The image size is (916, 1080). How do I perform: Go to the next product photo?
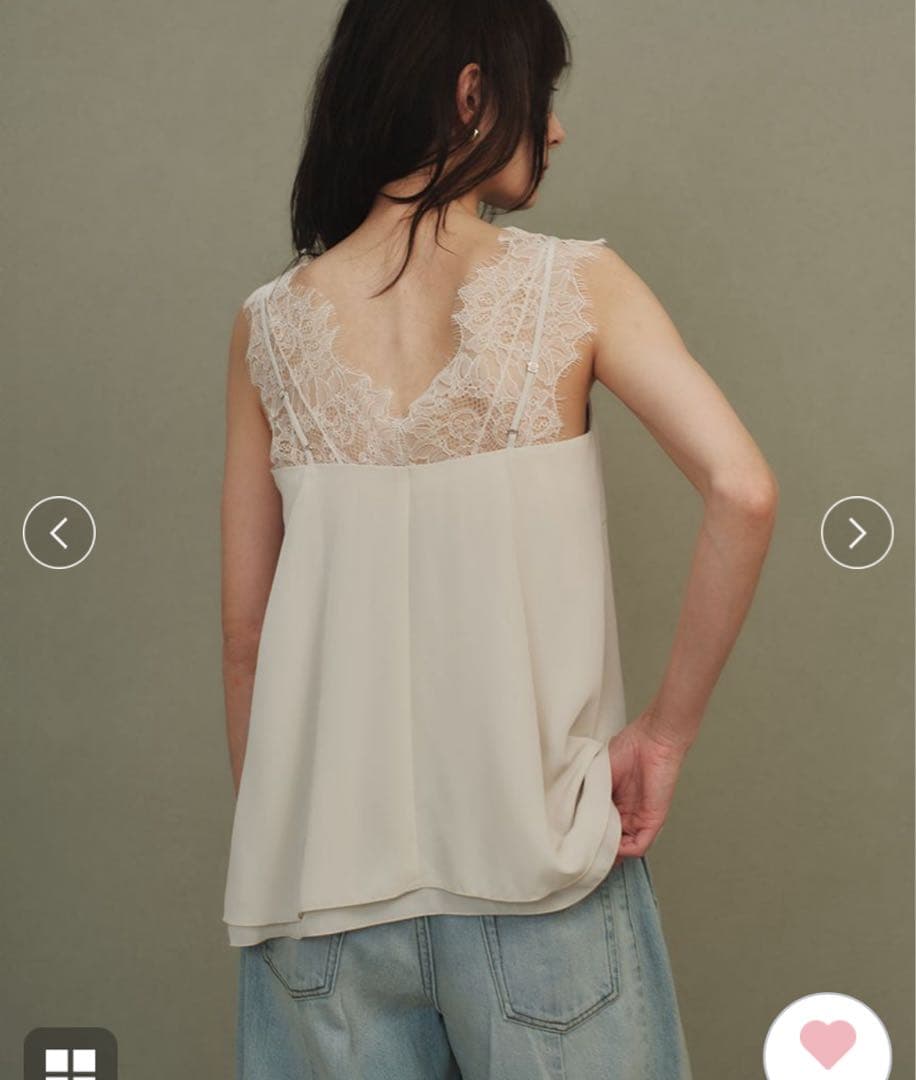click(x=857, y=533)
